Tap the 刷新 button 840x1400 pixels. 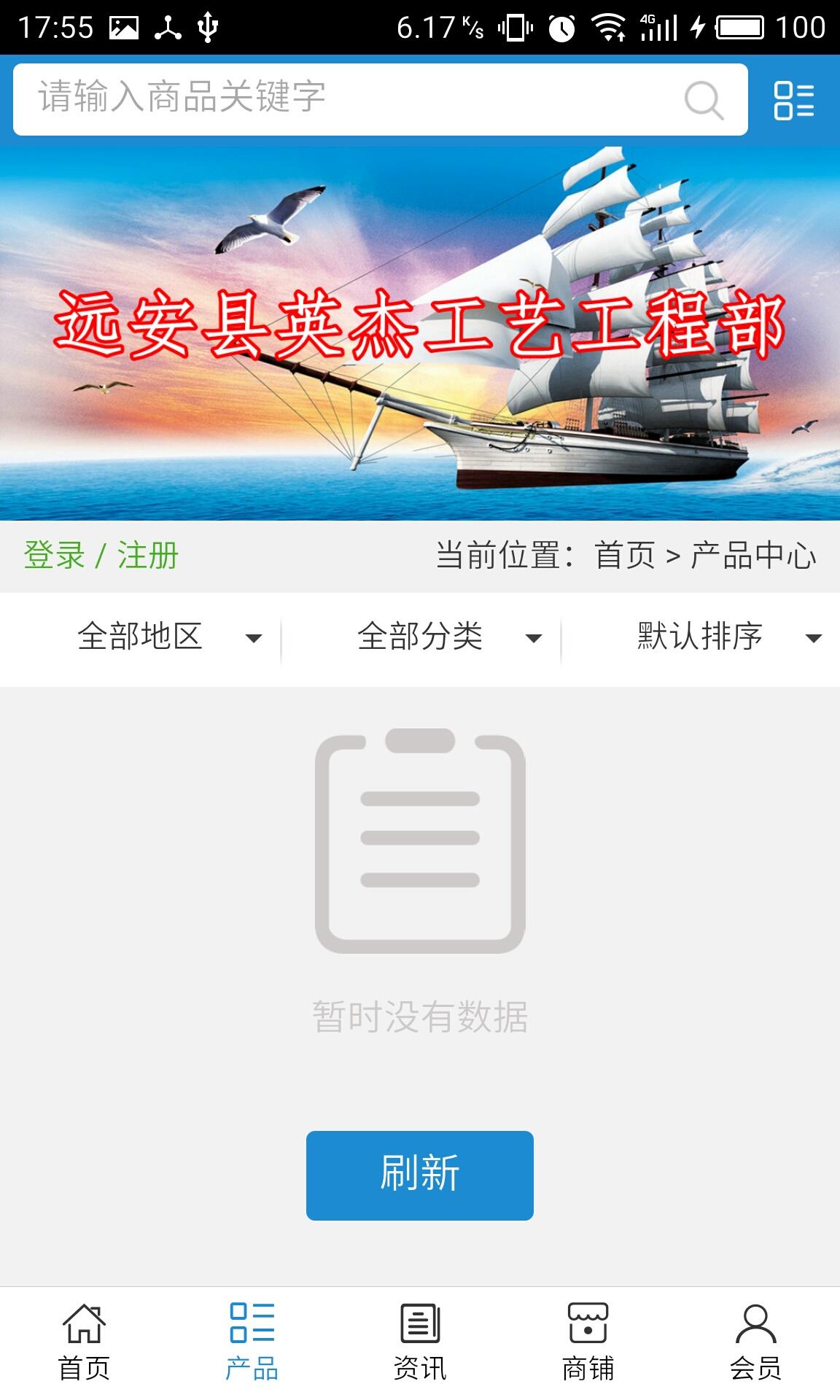pyautogui.click(x=420, y=1175)
